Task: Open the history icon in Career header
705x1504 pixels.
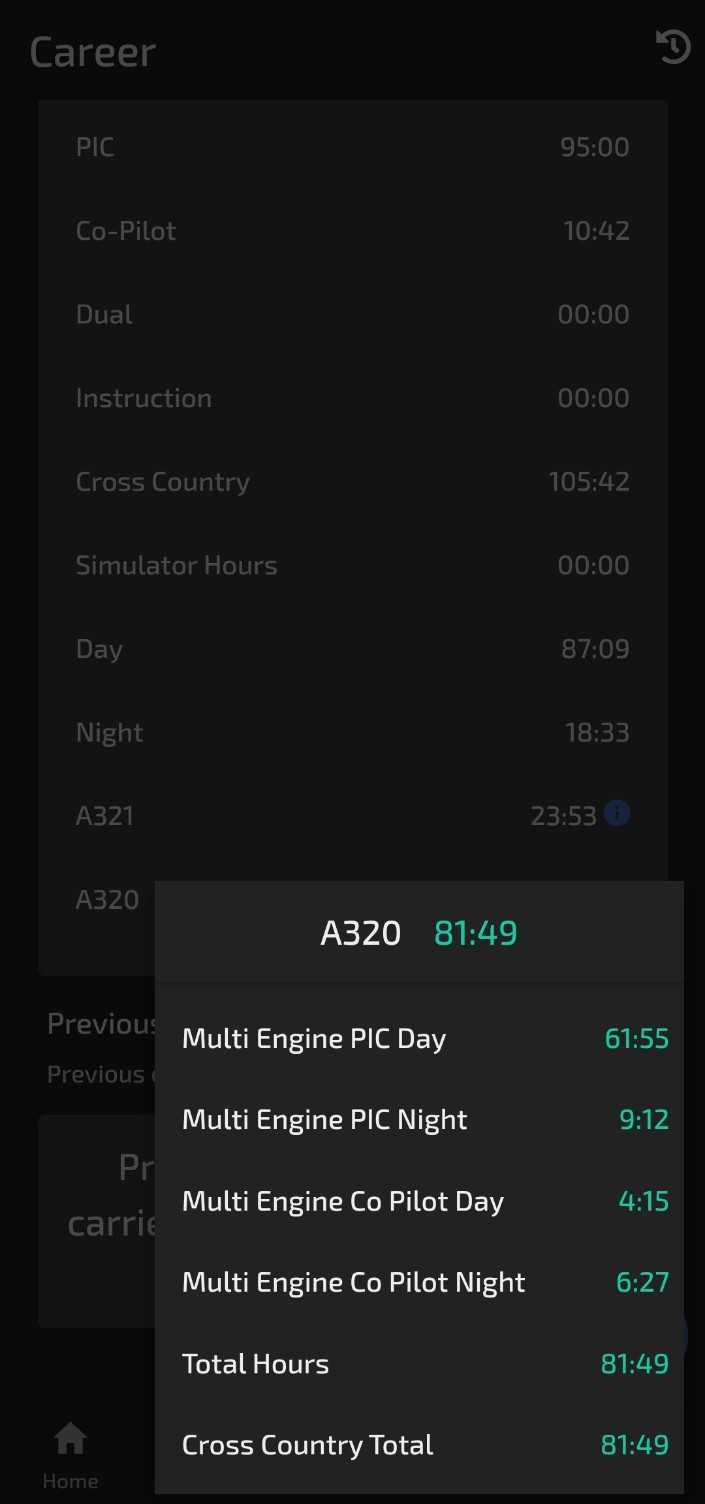Action: [x=673, y=47]
